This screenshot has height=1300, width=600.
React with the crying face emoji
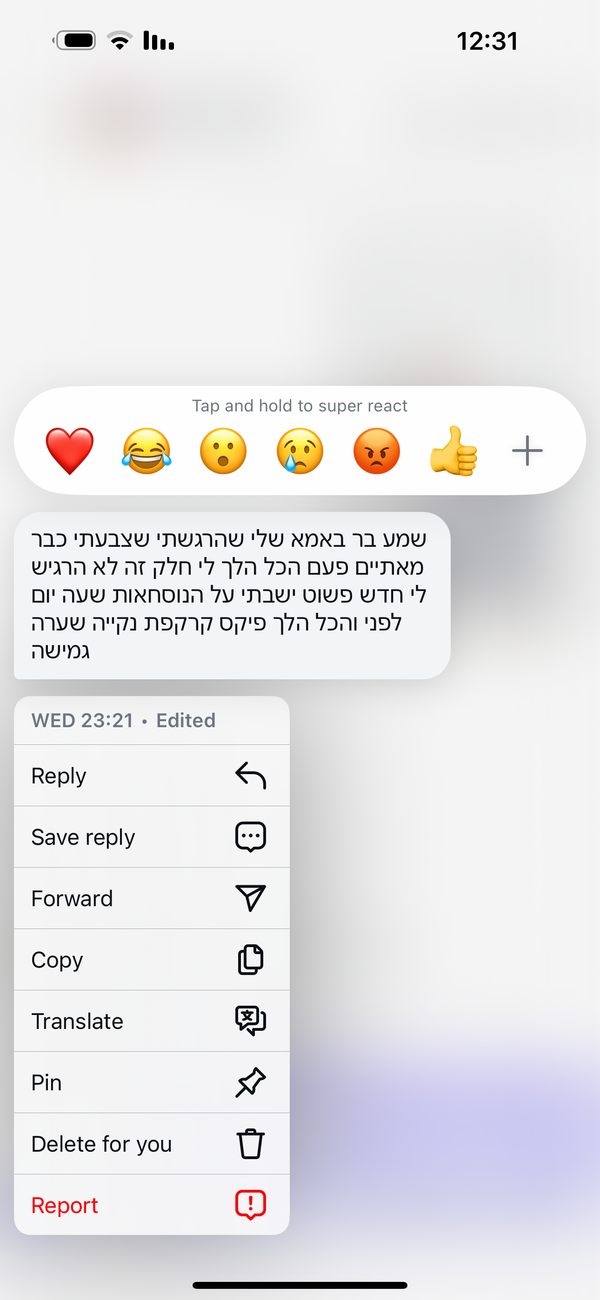[300, 451]
